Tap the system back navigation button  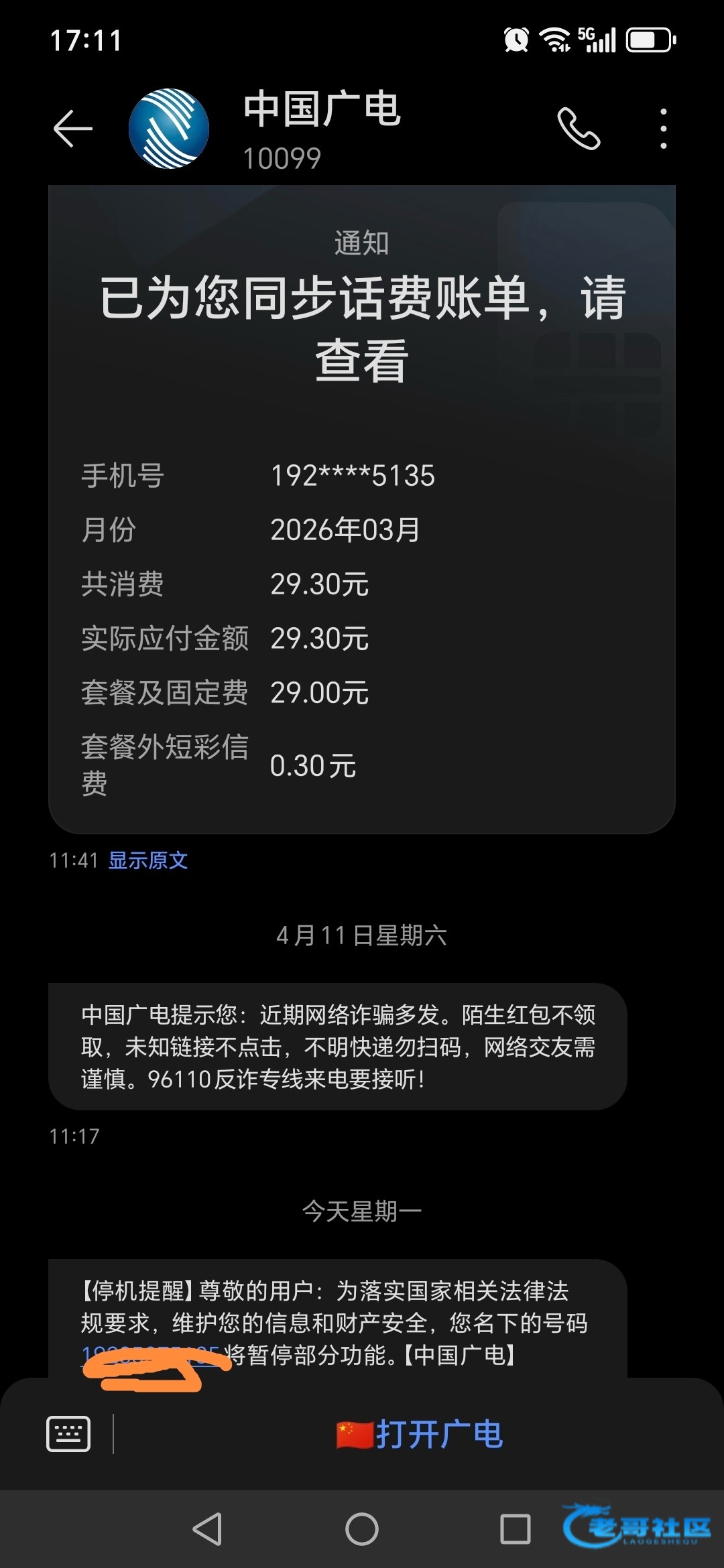[207, 1529]
